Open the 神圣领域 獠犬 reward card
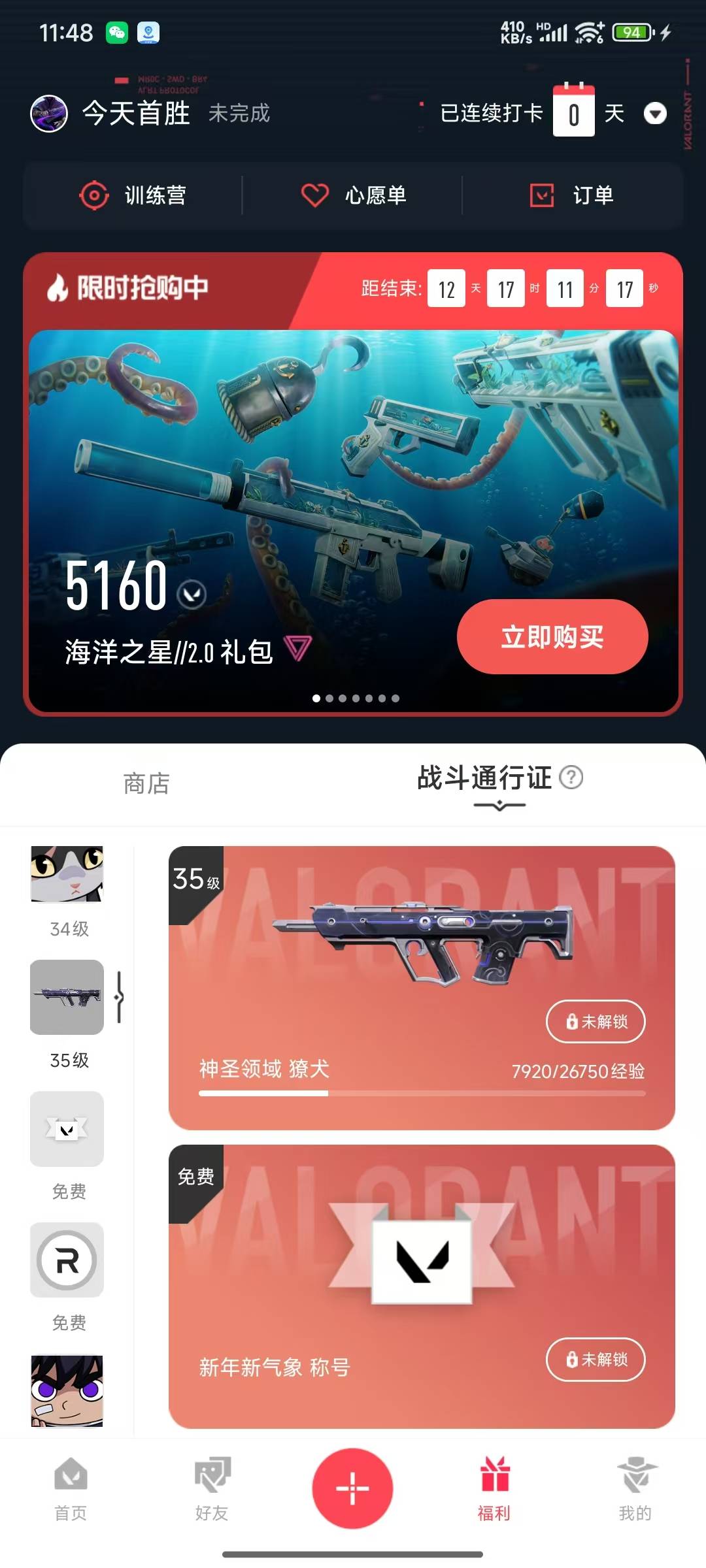 (x=422, y=988)
